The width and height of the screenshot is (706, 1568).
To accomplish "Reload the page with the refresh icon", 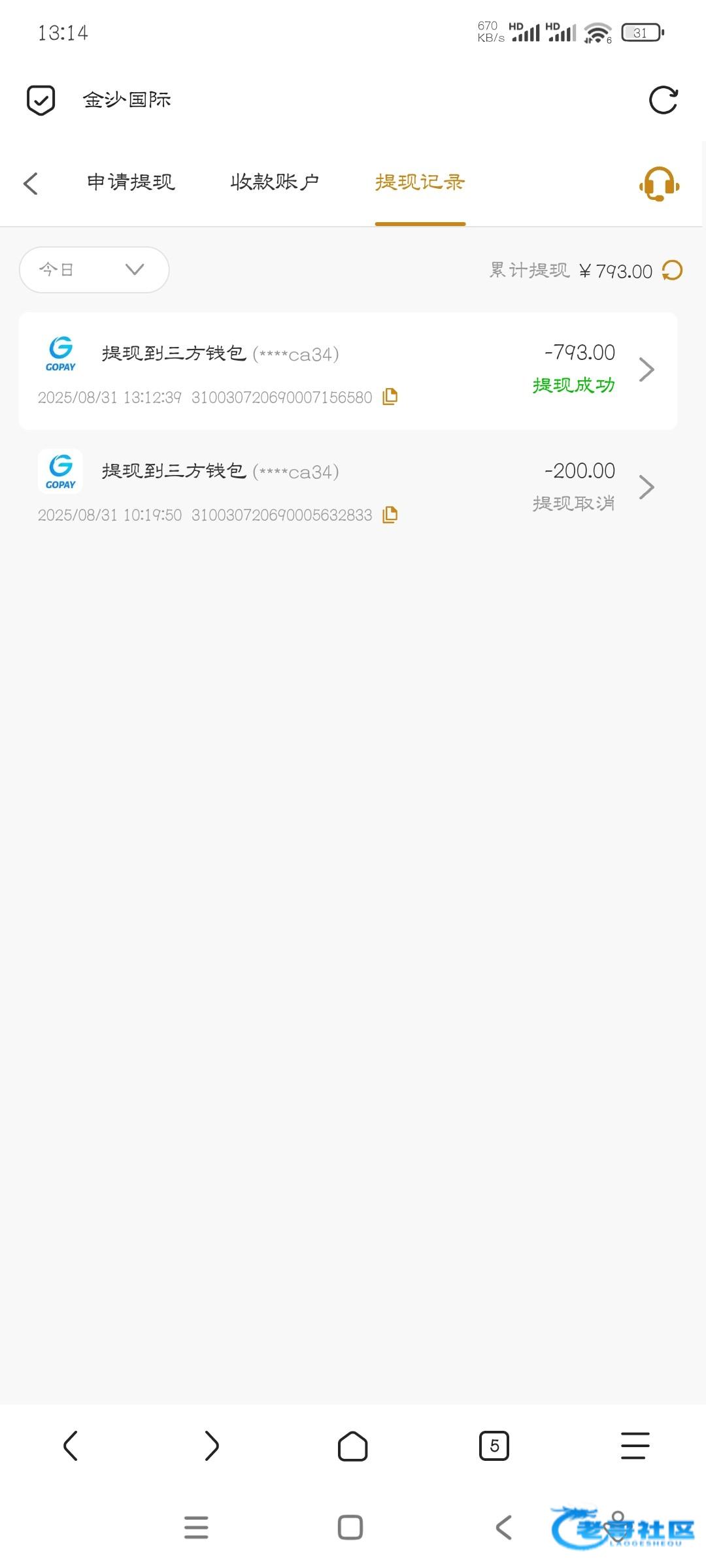I will [663, 100].
